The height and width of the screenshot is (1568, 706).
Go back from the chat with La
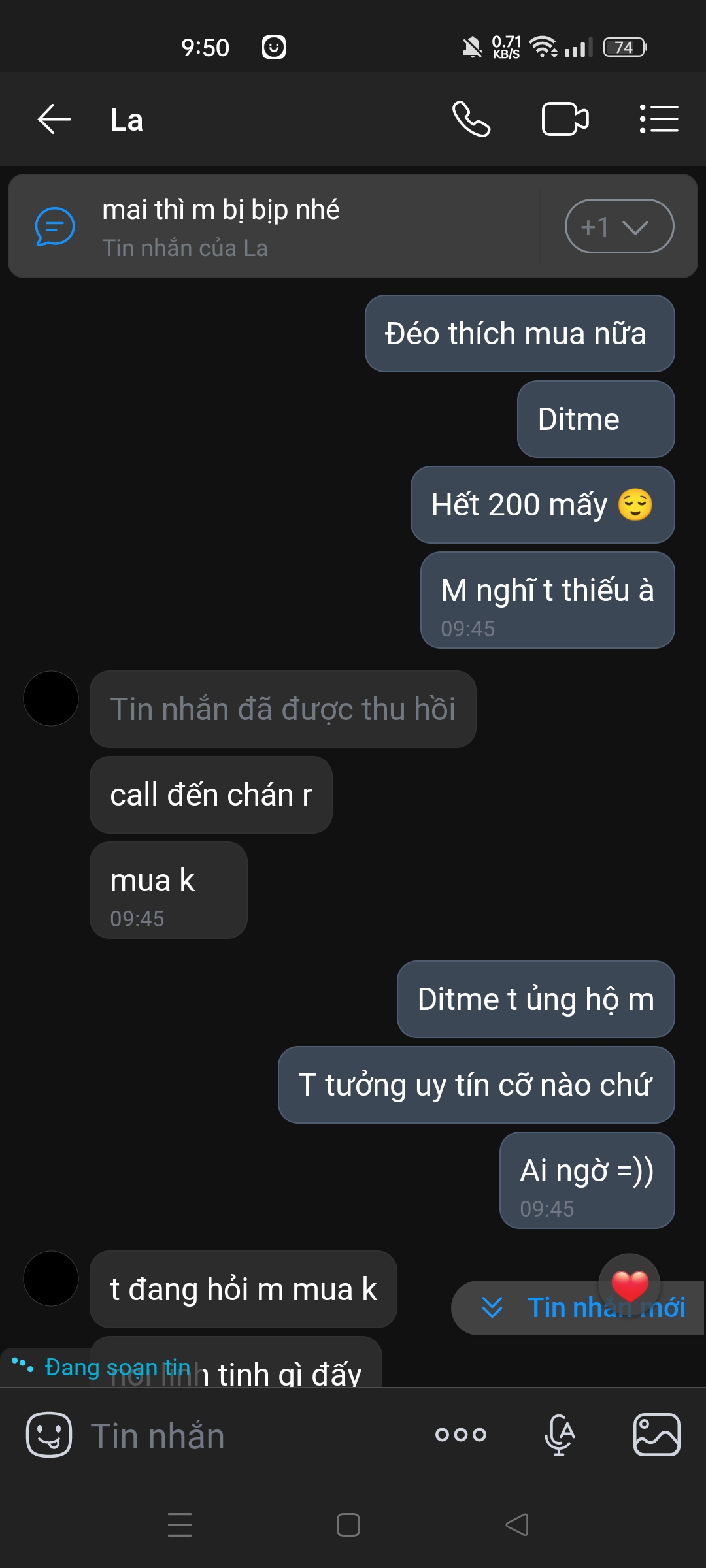coord(54,120)
